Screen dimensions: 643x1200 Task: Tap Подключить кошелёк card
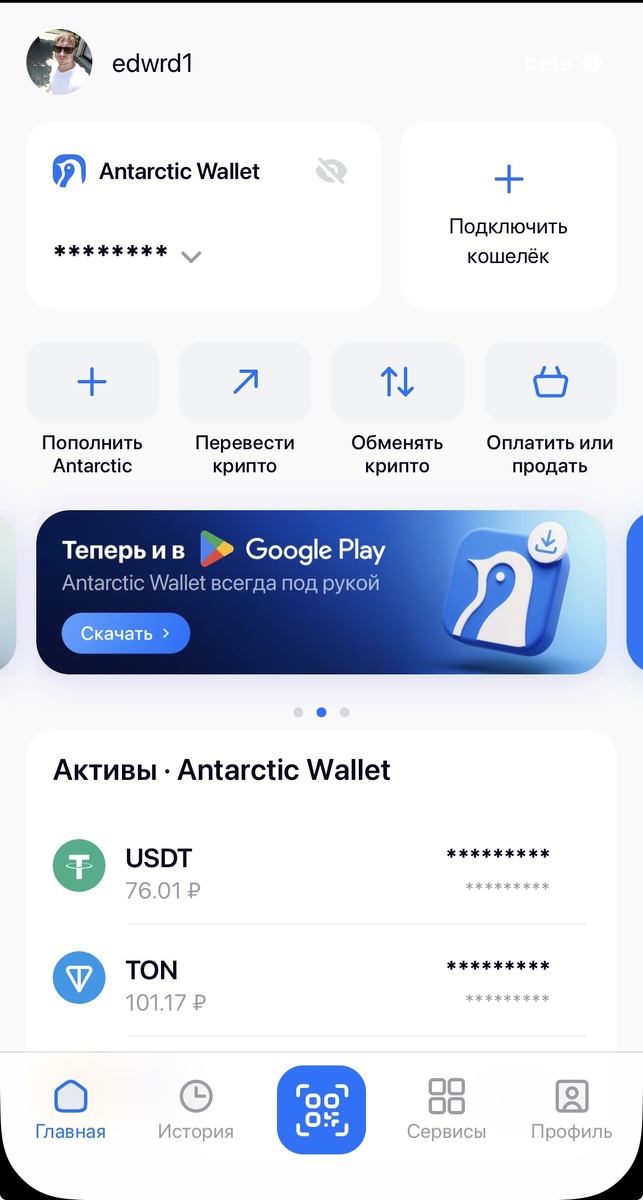(x=508, y=215)
